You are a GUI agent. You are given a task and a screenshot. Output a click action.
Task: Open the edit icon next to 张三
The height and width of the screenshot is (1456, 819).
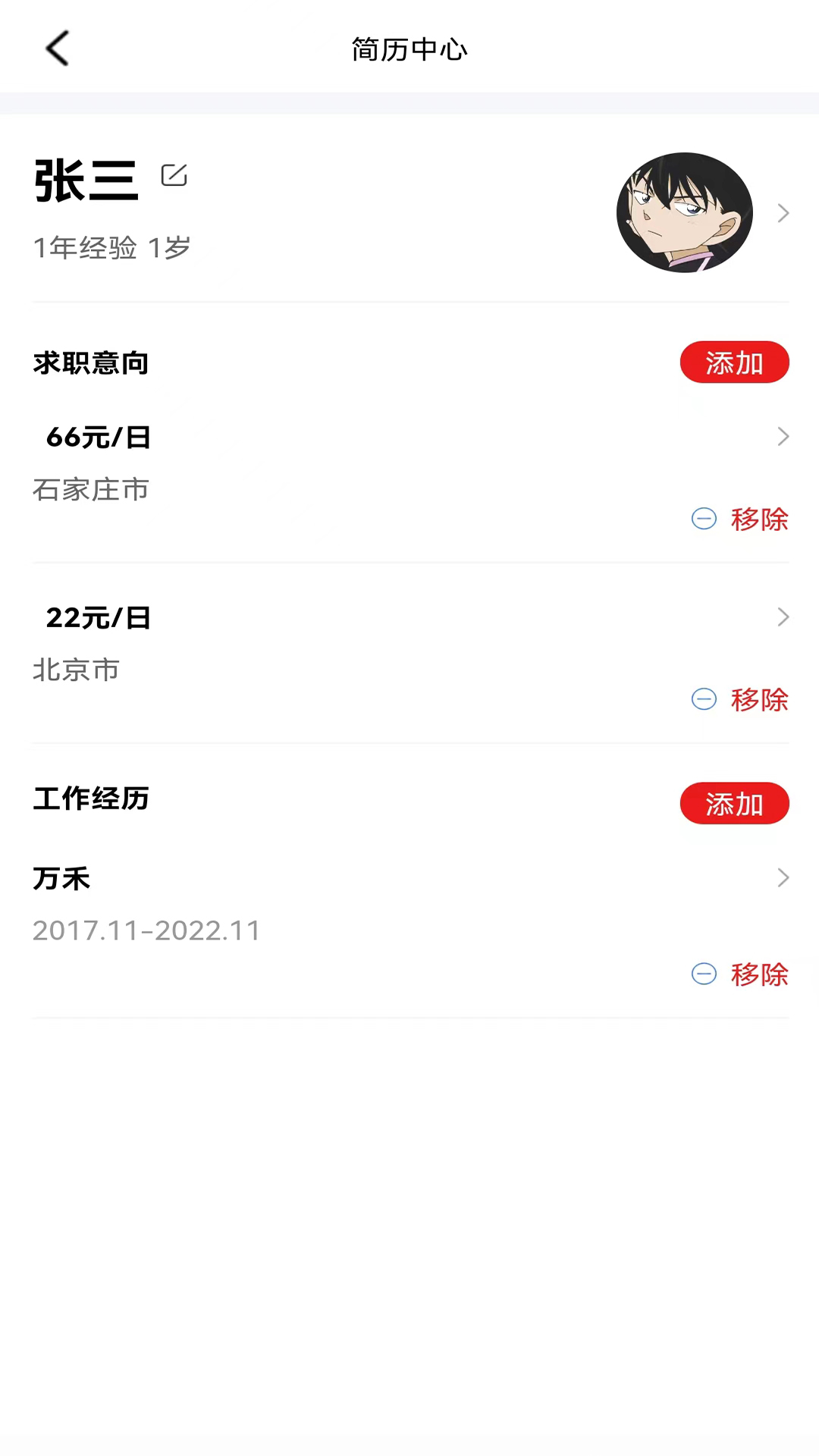tap(174, 174)
